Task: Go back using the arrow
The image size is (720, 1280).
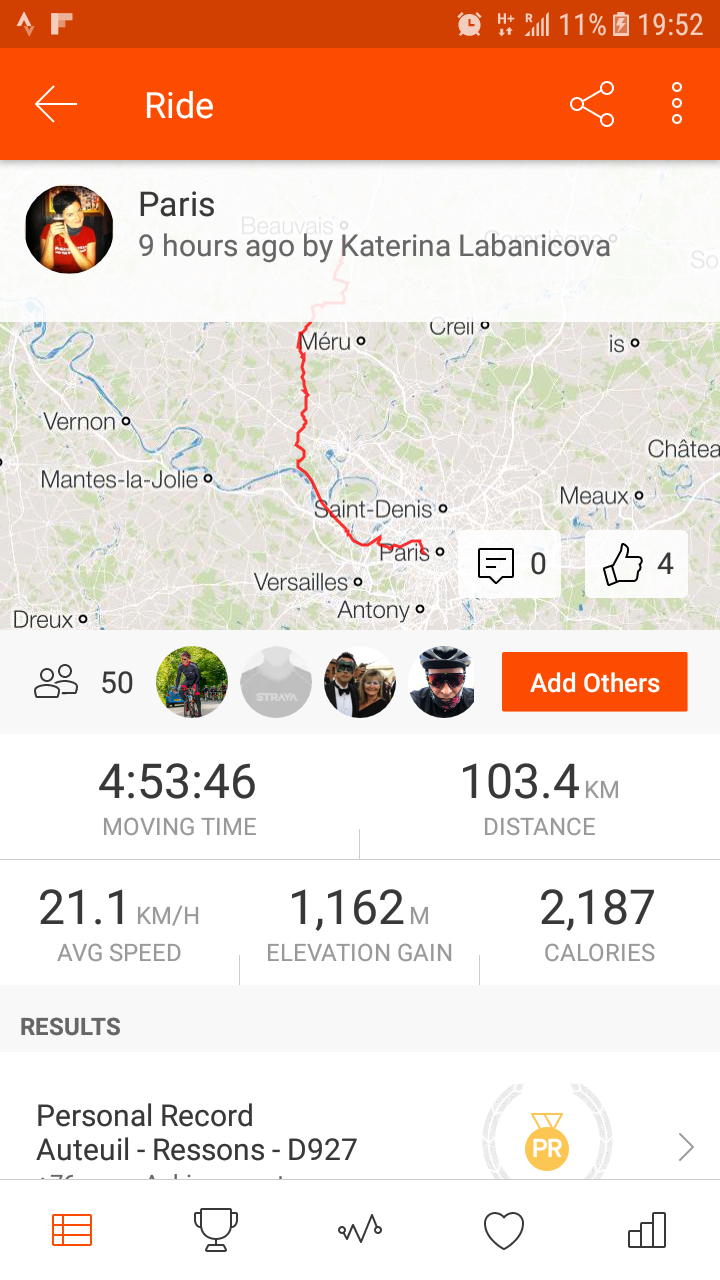Action: pos(56,105)
